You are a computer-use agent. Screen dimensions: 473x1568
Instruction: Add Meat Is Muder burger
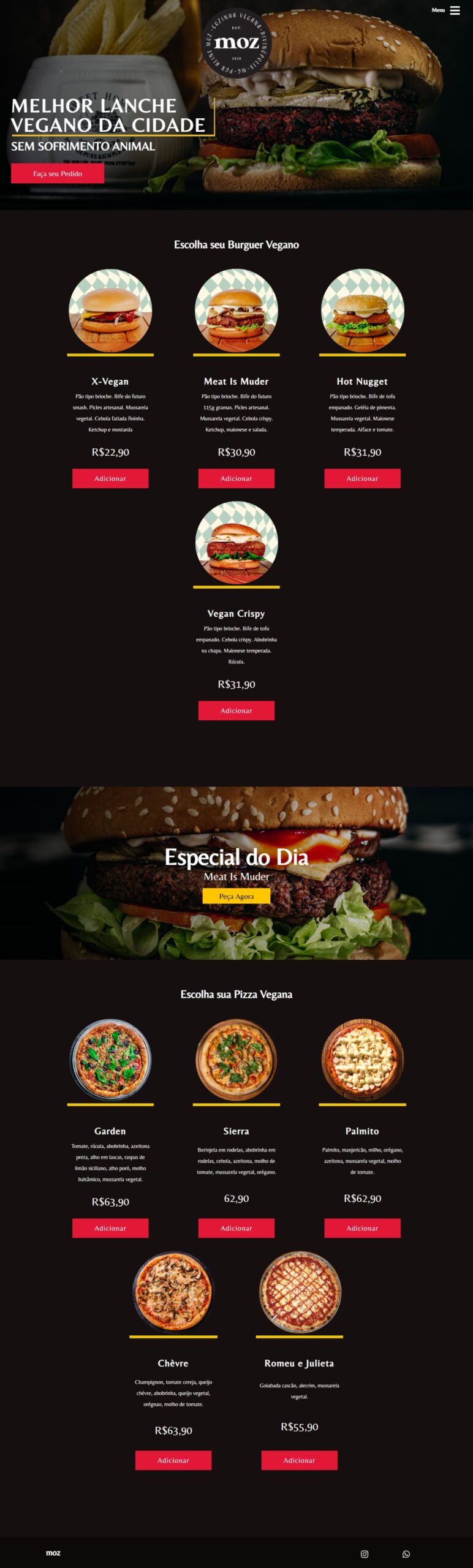tap(236, 478)
